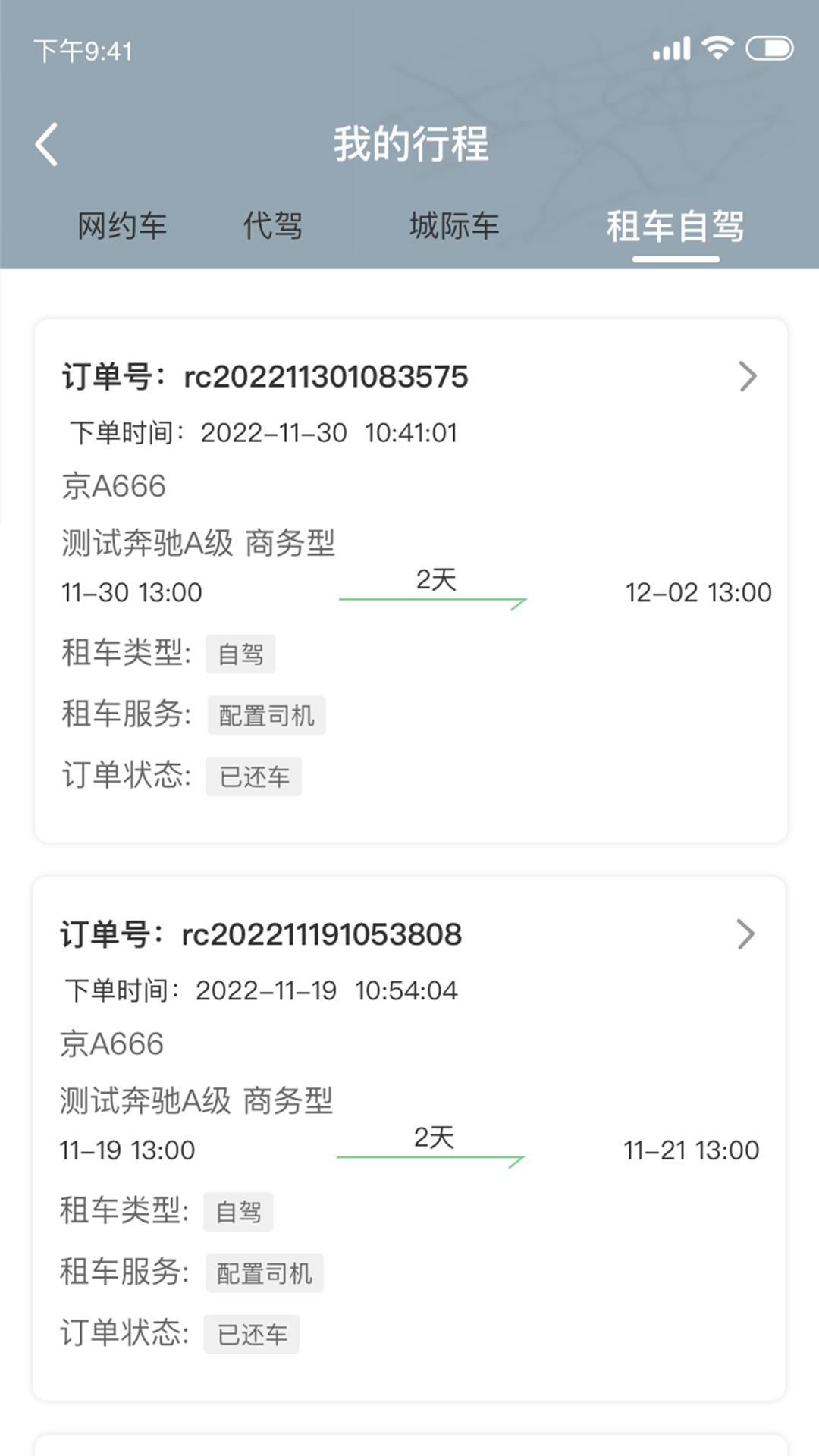Tap the 自驾 tag on the first order
819x1456 pixels.
(239, 654)
